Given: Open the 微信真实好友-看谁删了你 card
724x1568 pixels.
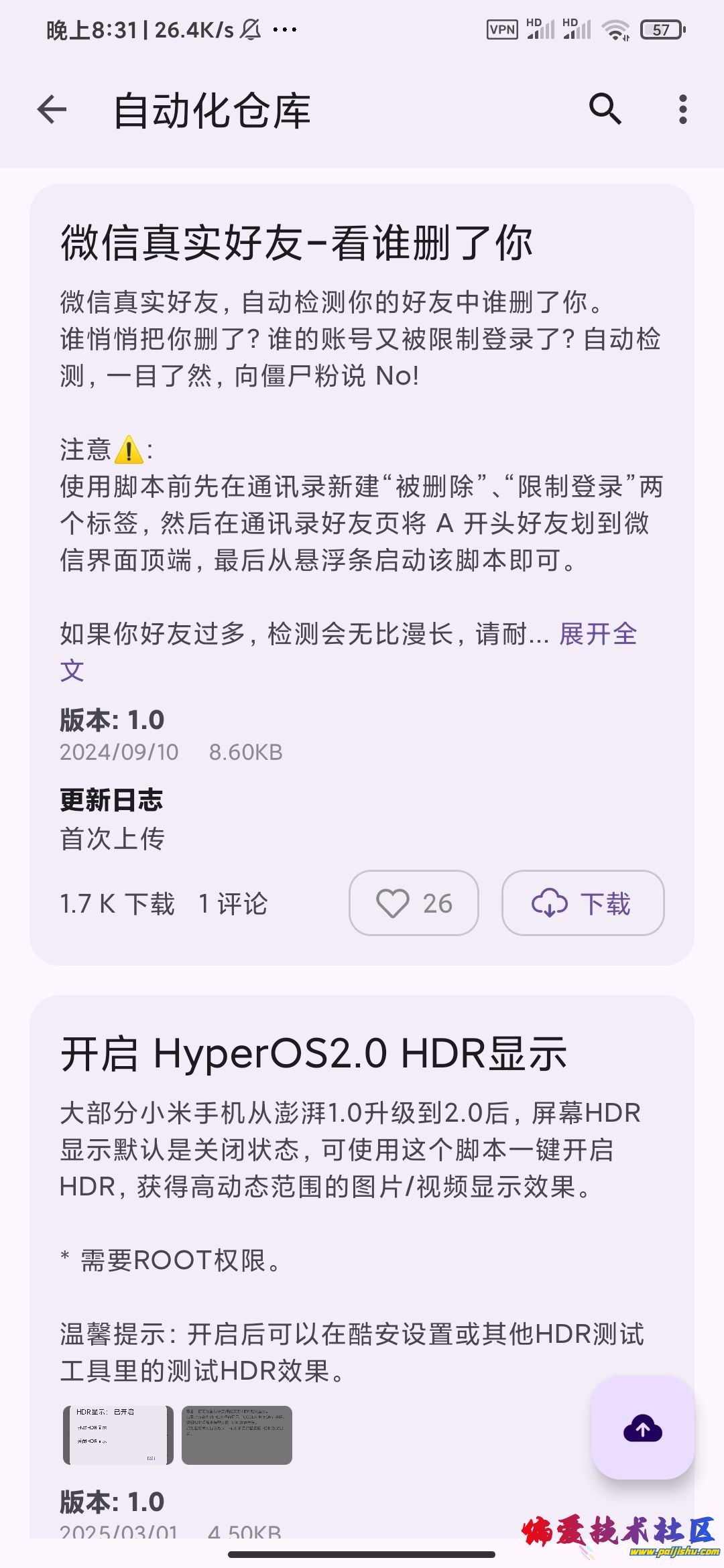Looking at the screenshot, I should pyautogui.click(x=296, y=243).
